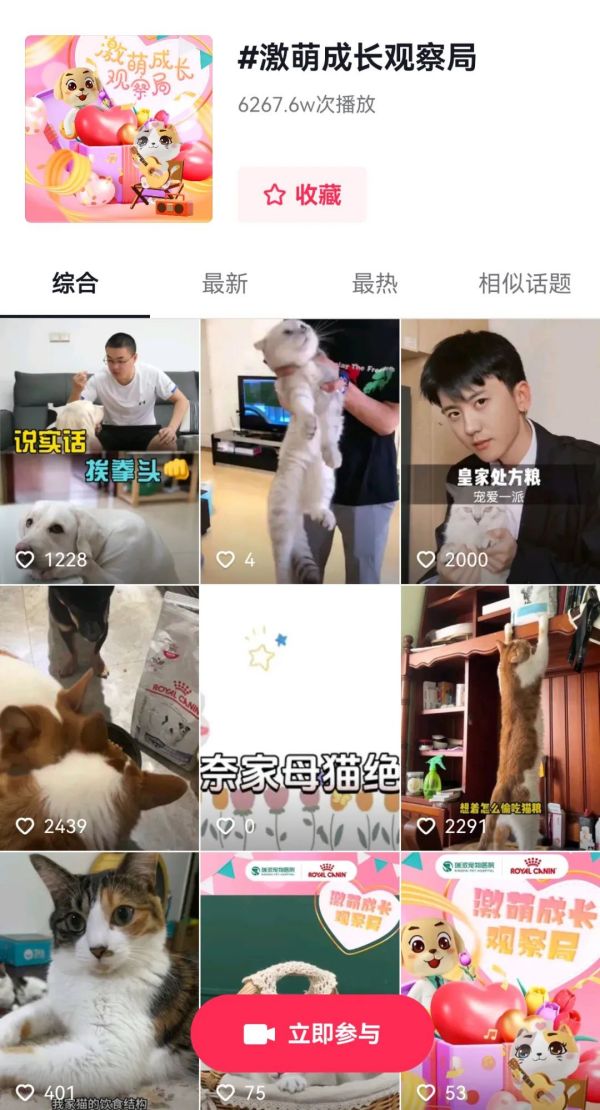This screenshot has height=1110, width=600.
Task: Switch to the 综合 tab
Action: pos(75,283)
